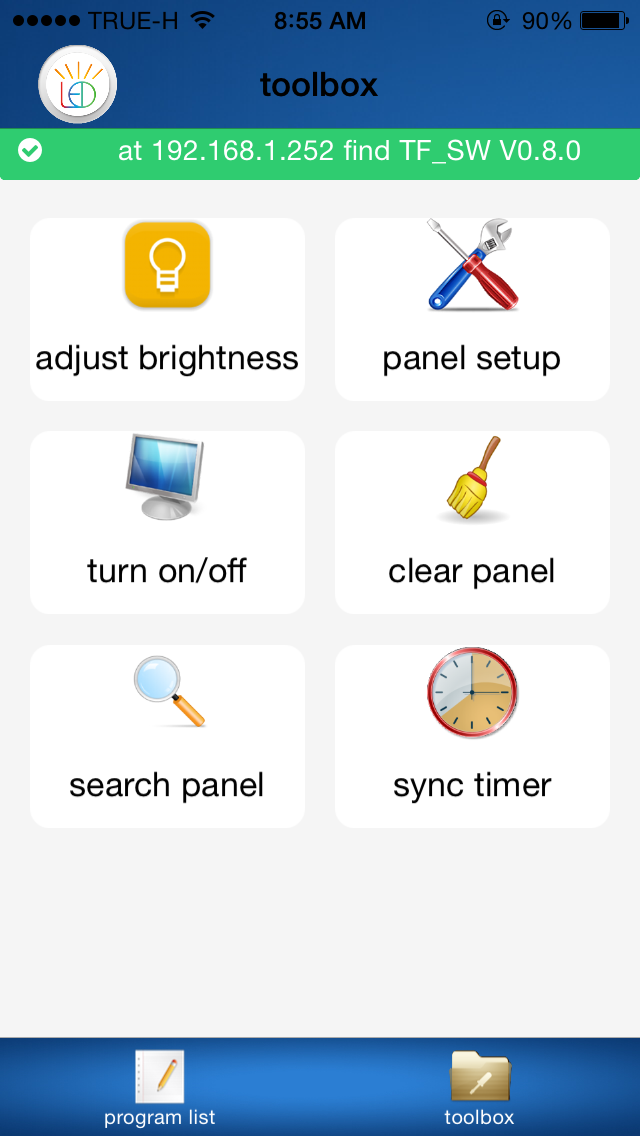640x1136 pixels.
Task: Select the turn on/off tile
Action: click(x=167, y=522)
